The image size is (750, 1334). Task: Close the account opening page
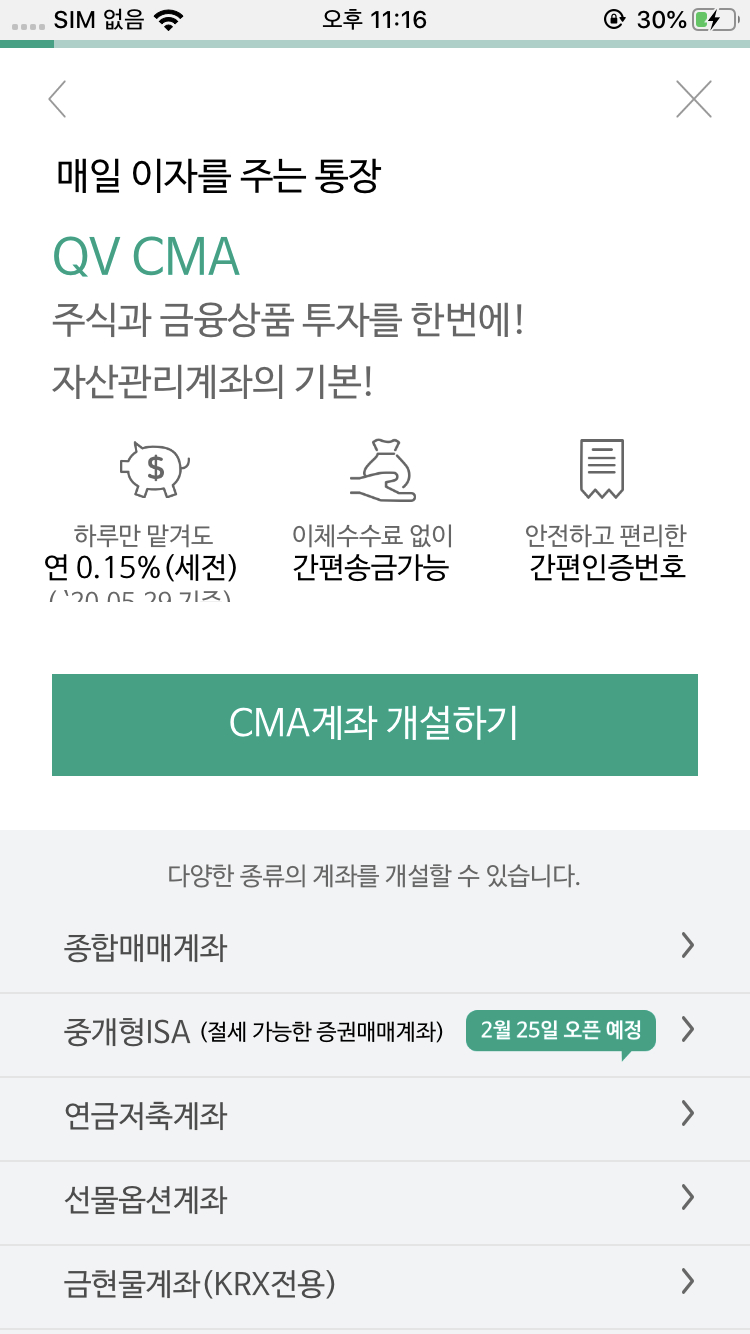click(x=693, y=99)
